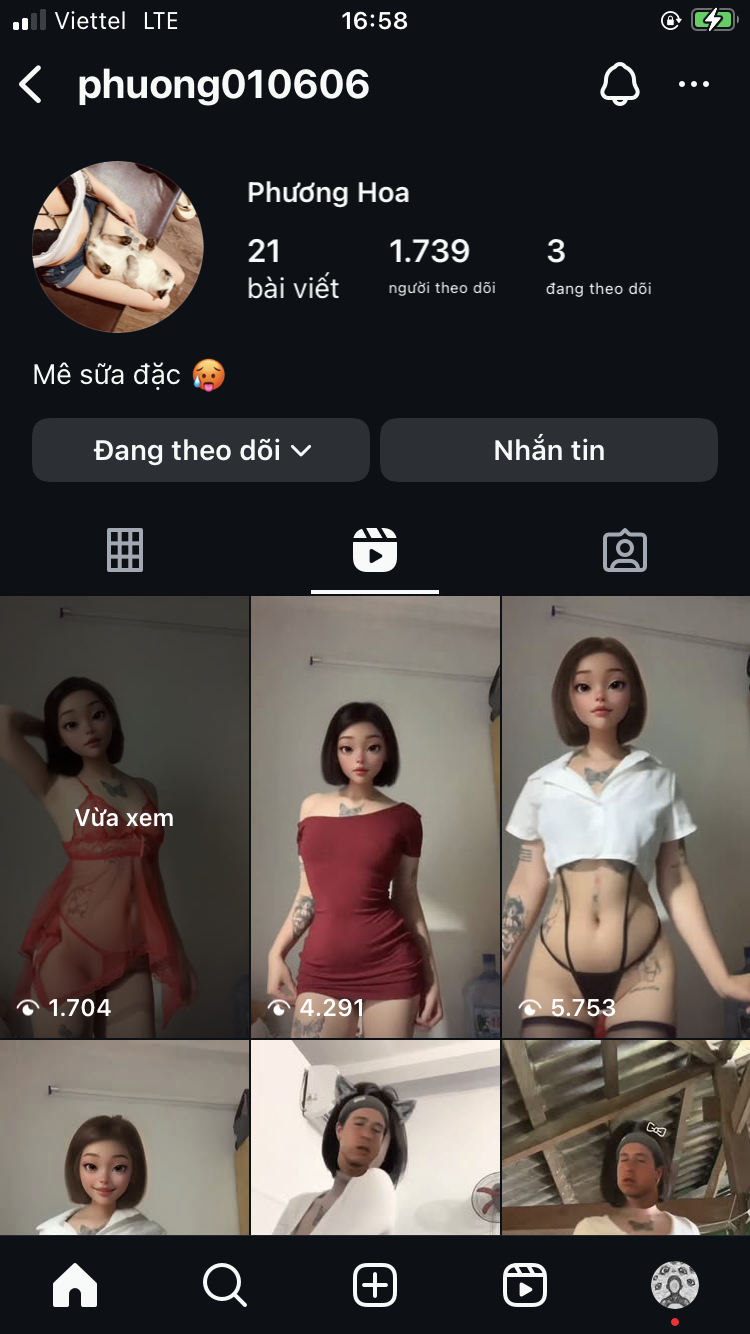
Task: Open the reel with 4.291 views
Action: pyautogui.click(x=375, y=817)
